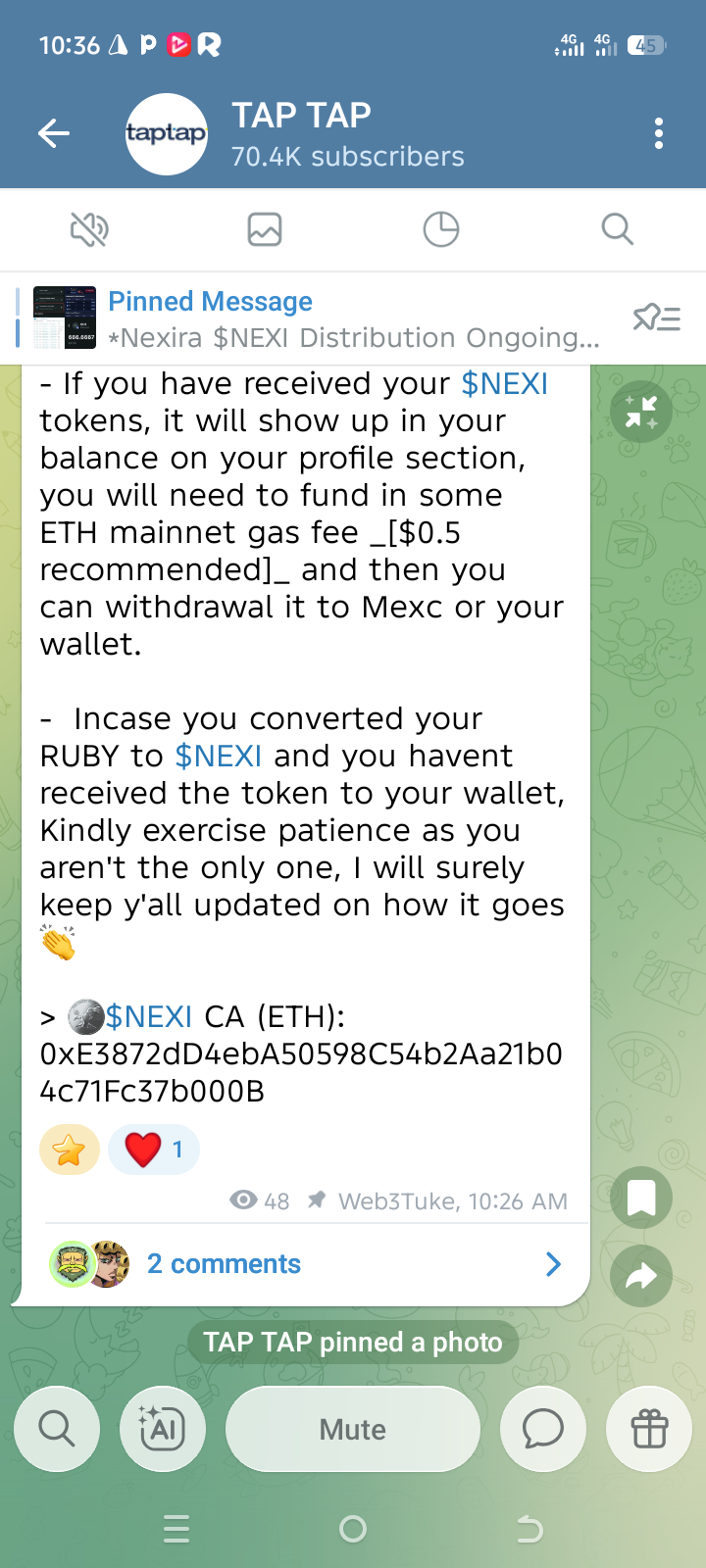706x1568 pixels.
Task: Forward this post with the share arrow
Action: point(641,1276)
